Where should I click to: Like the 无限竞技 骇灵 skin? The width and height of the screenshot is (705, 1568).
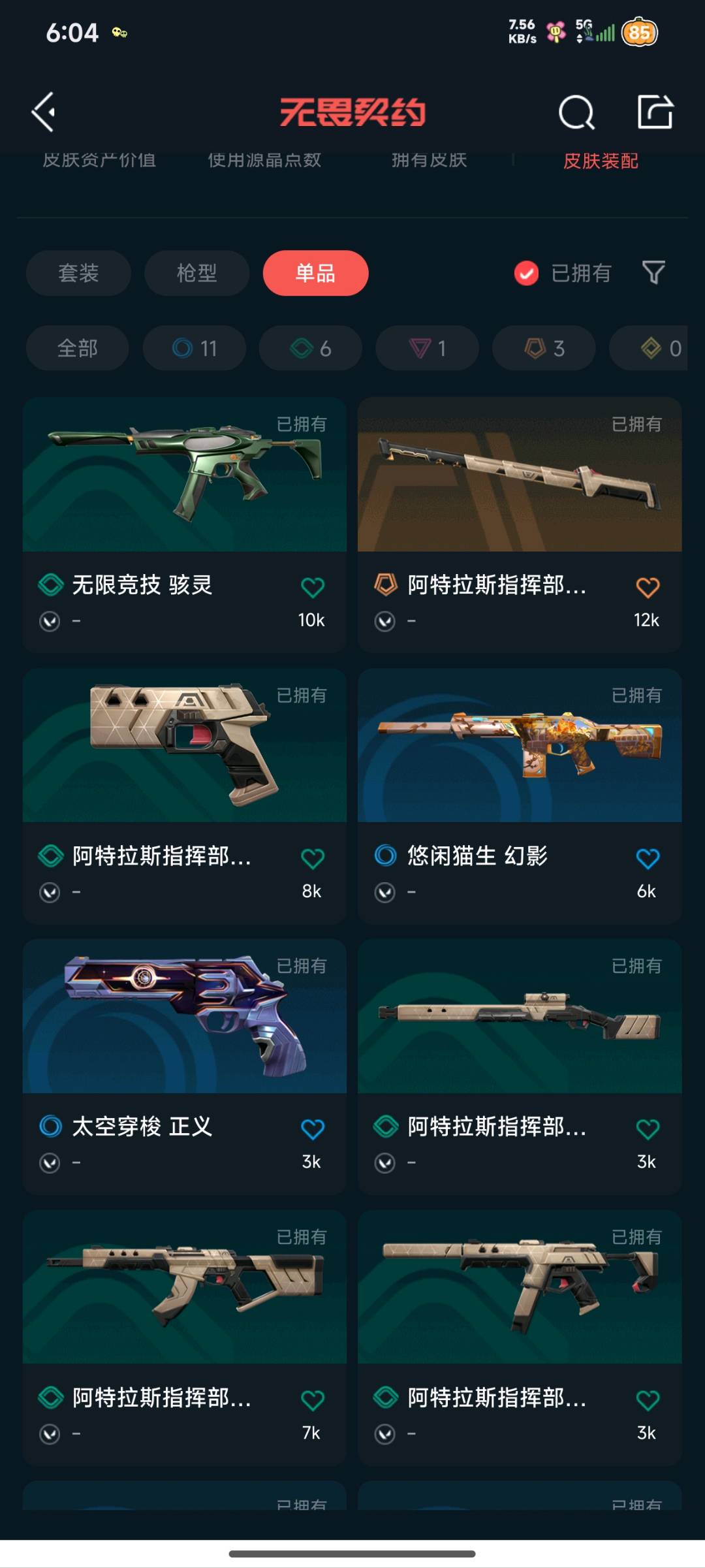[313, 587]
